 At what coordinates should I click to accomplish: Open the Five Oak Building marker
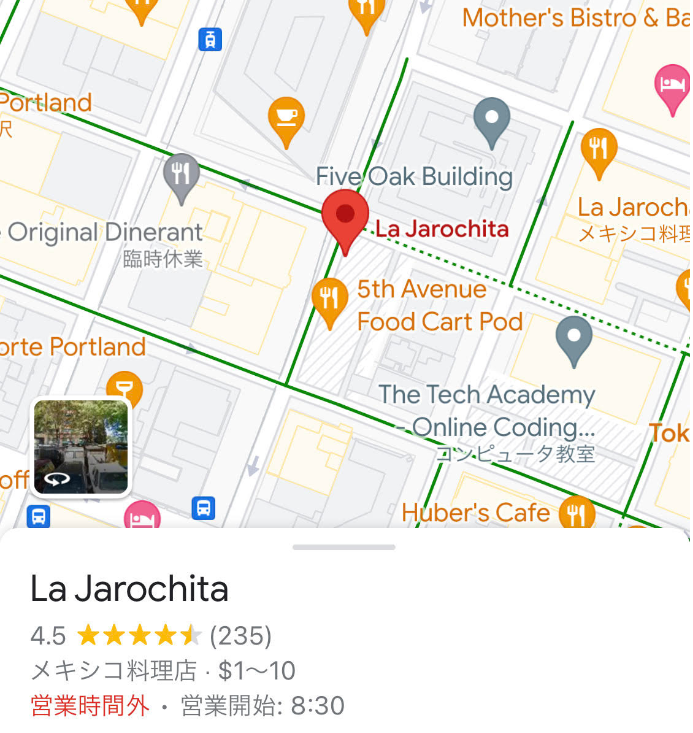491,121
